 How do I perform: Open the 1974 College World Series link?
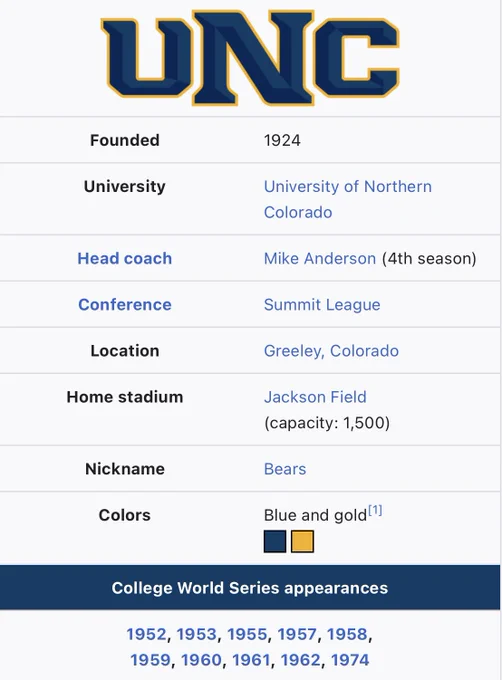[x=350, y=660]
